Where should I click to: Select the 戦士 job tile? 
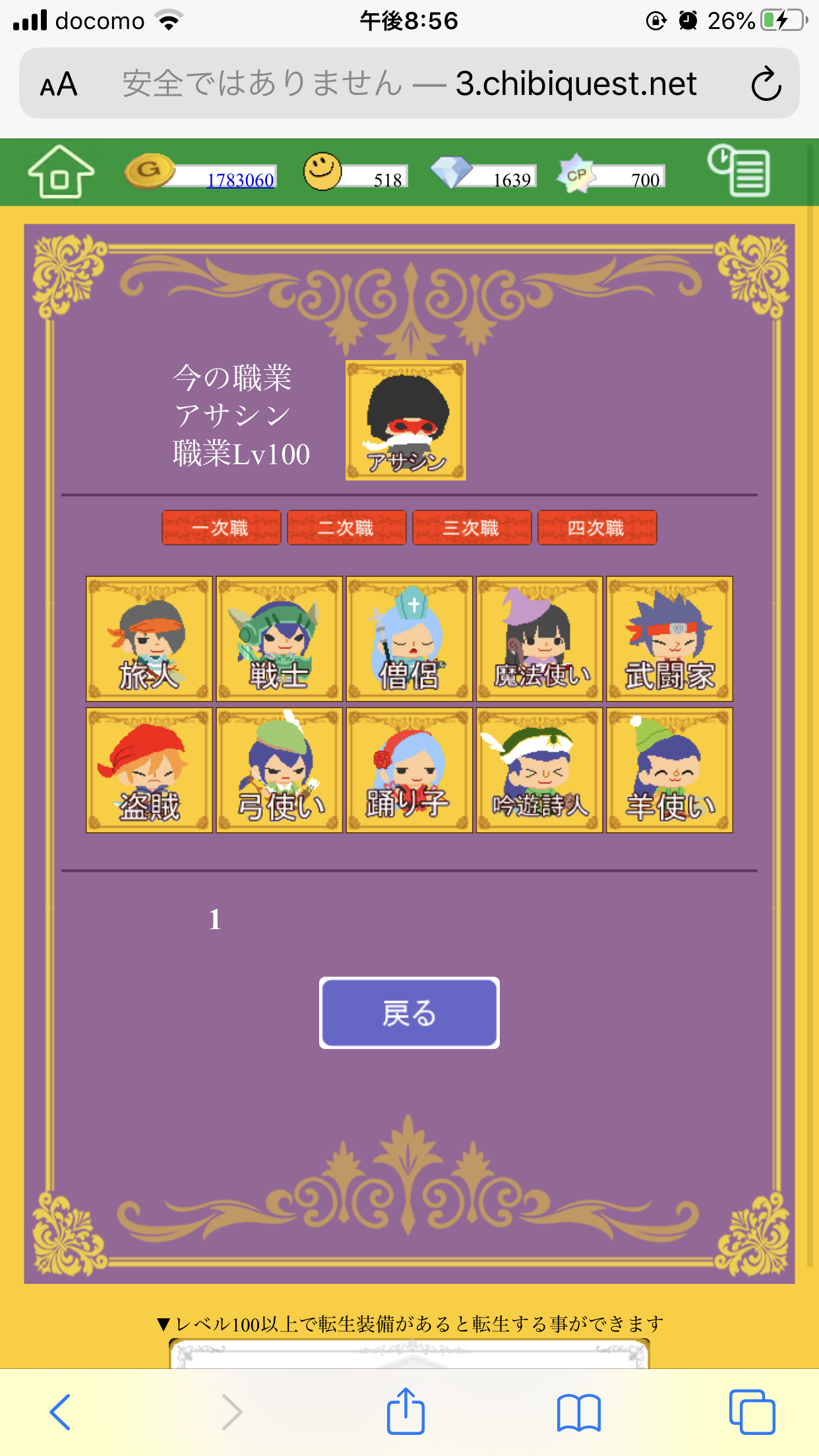click(279, 639)
